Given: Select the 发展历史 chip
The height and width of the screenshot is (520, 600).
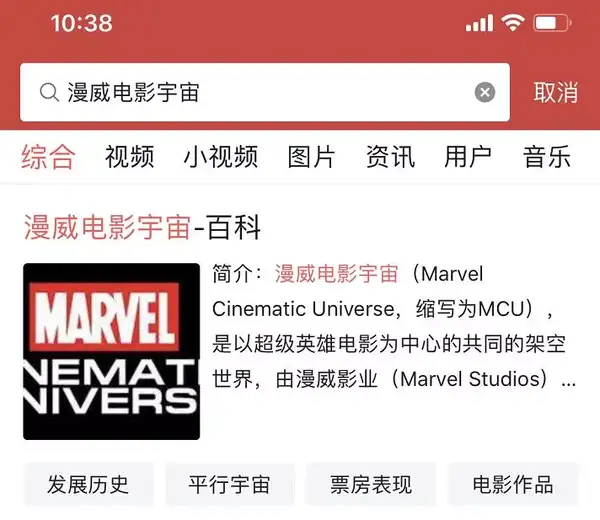Looking at the screenshot, I should point(88,486).
